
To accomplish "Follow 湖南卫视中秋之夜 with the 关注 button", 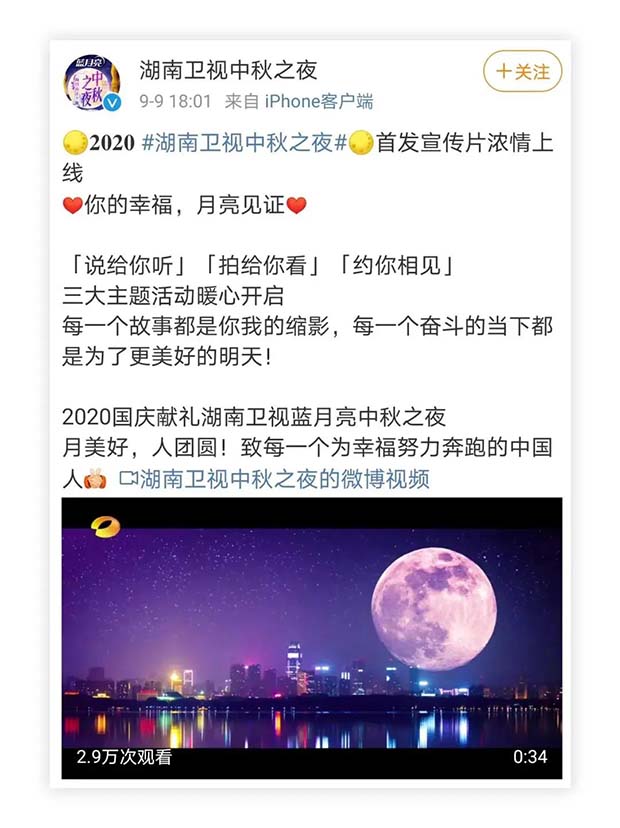I will 522,72.
